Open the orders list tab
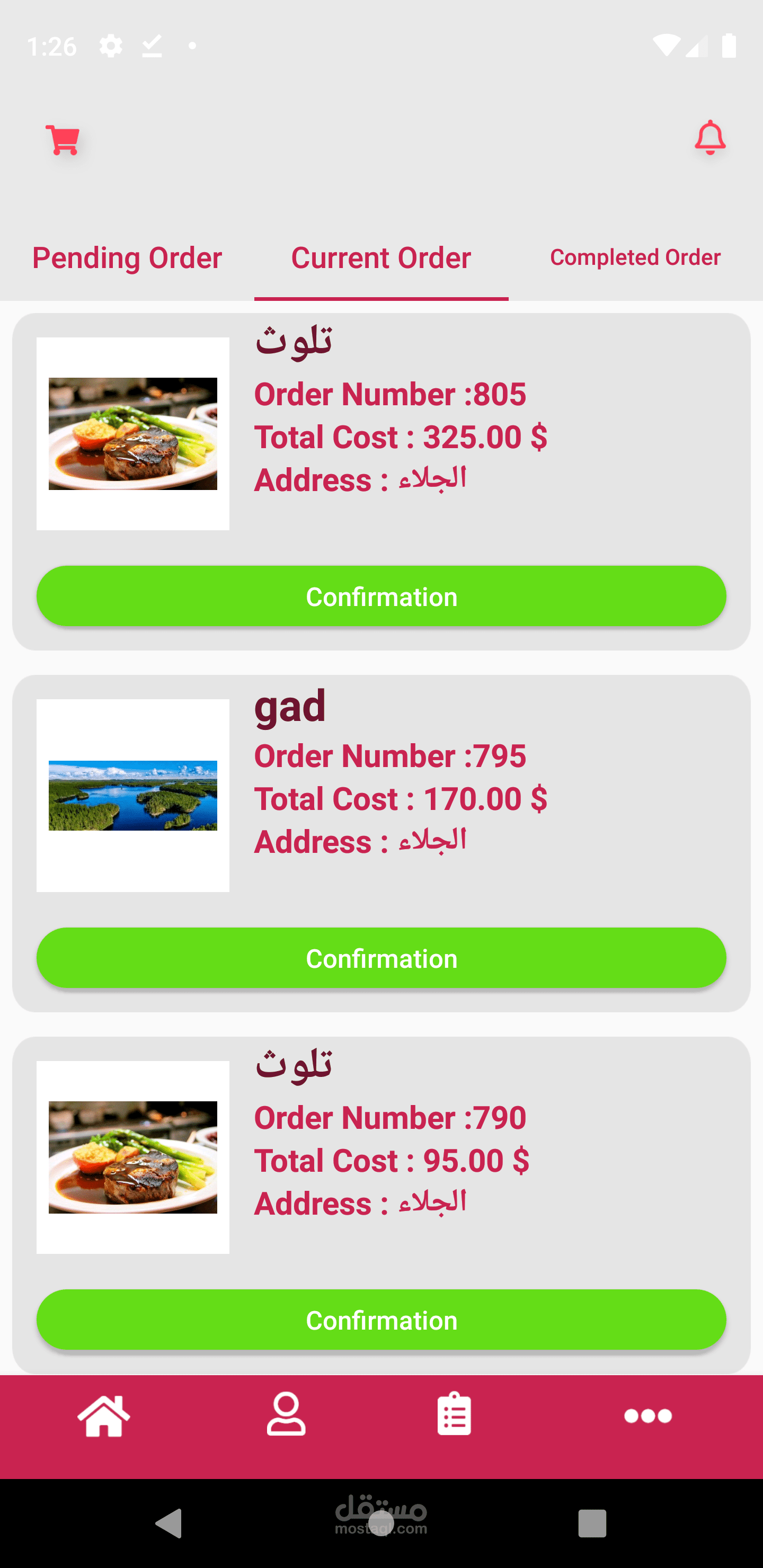 pyautogui.click(x=454, y=1414)
